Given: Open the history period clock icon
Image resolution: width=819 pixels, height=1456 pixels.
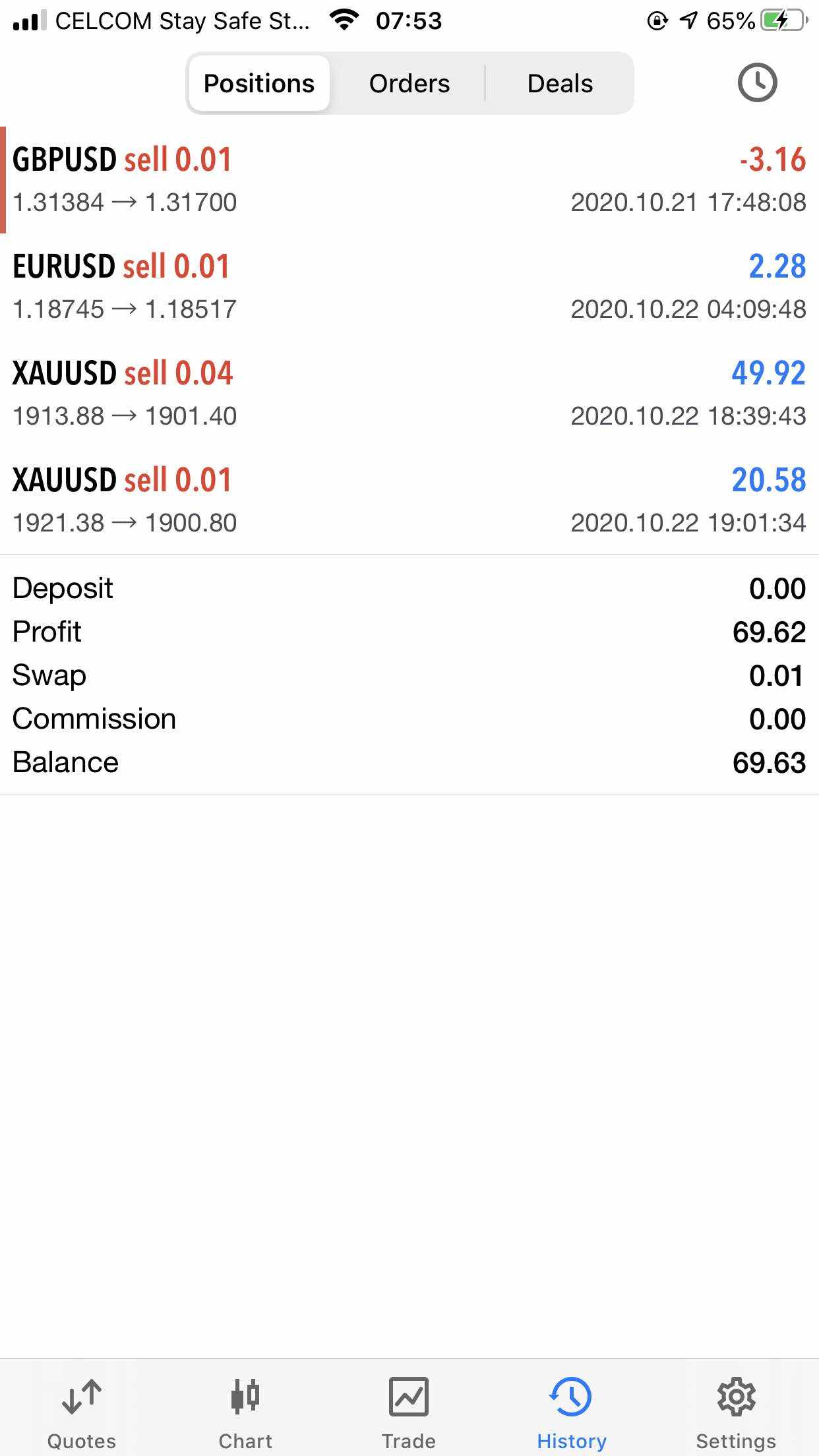Looking at the screenshot, I should tap(757, 83).
